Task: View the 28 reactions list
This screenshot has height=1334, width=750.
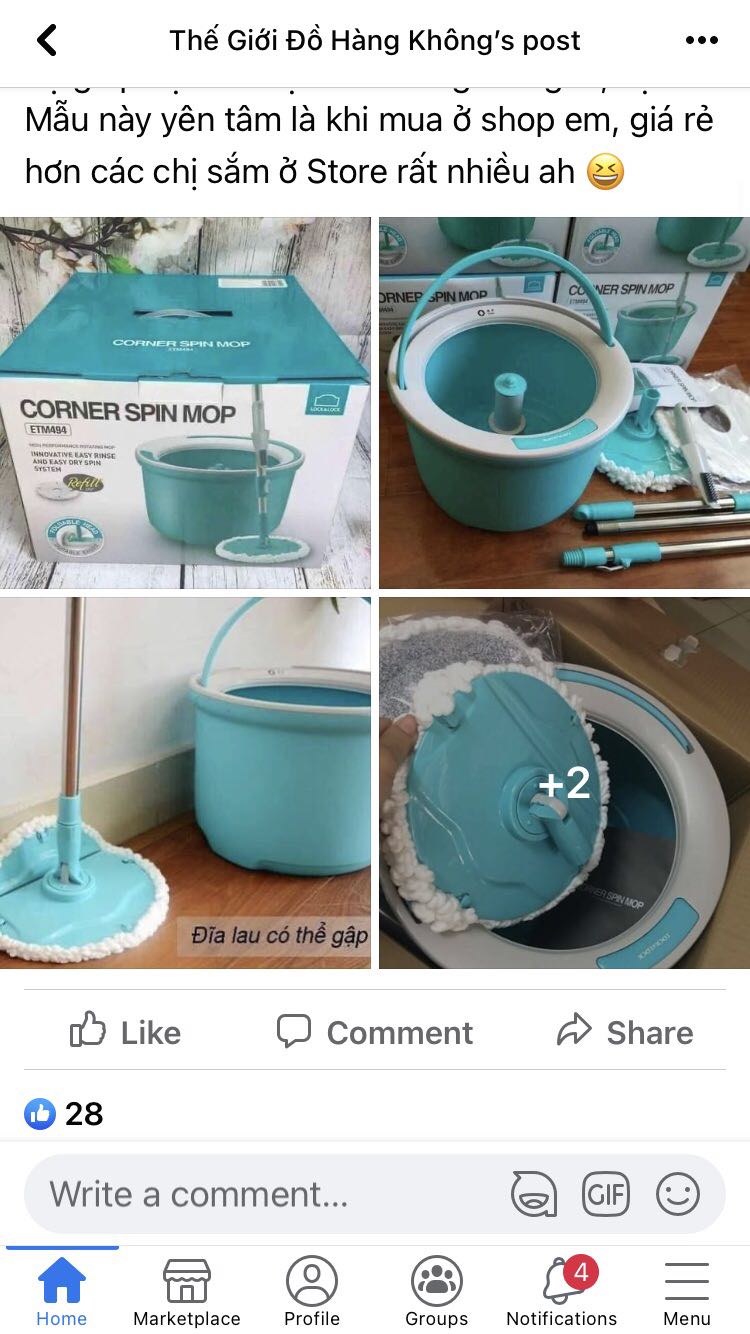Action: pos(64,1113)
